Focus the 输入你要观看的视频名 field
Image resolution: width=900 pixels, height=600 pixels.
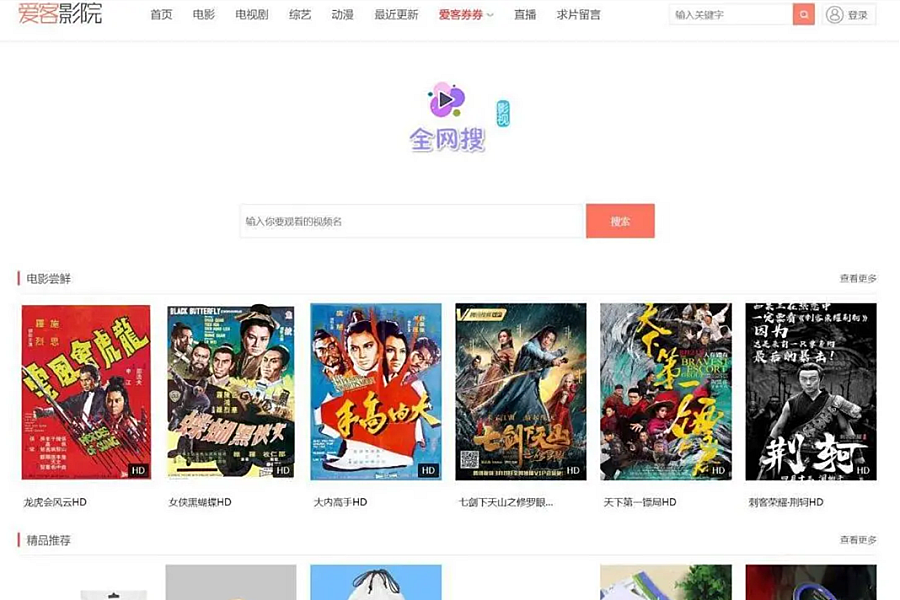(411, 221)
